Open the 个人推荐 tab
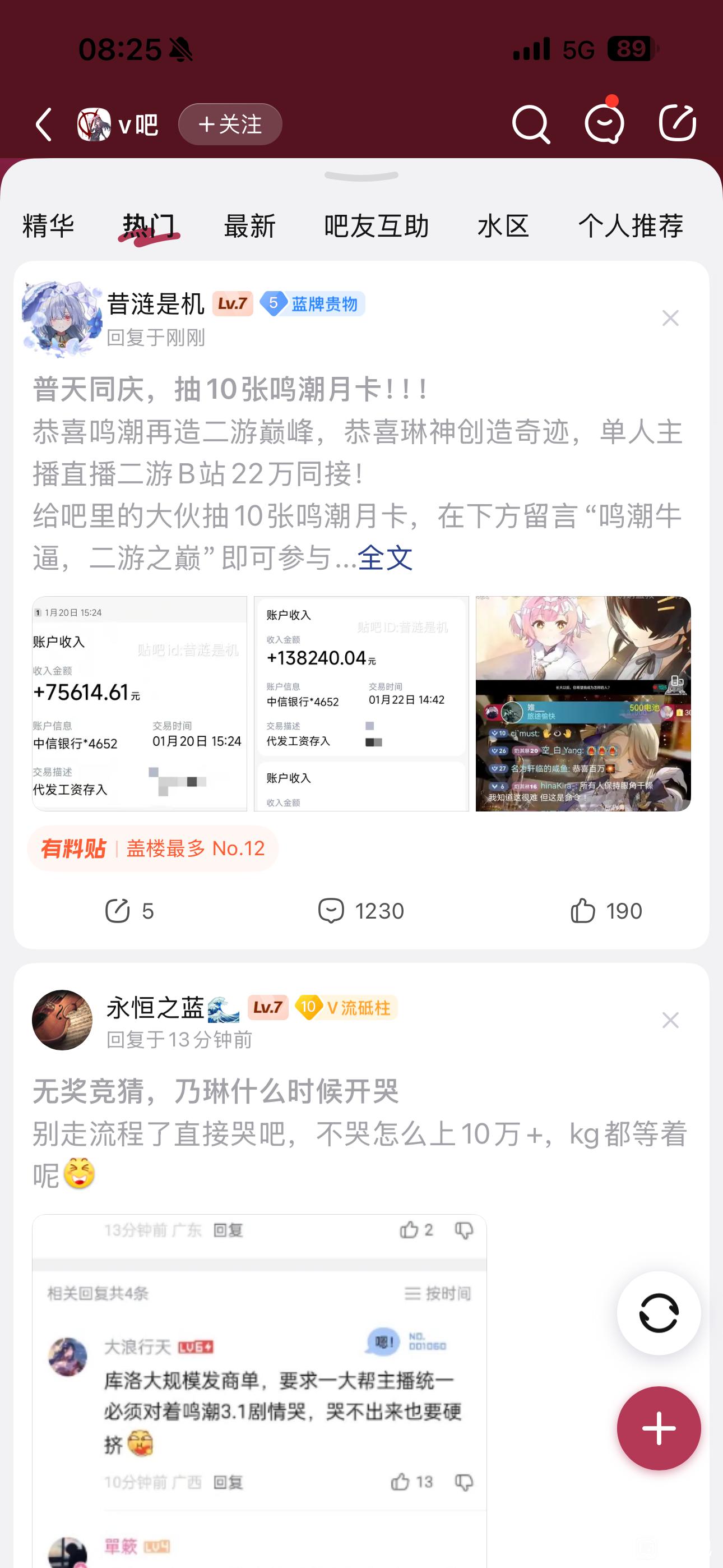Image resolution: width=723 pixels, height=1568 pixels. pyautogui.click(x=631, y=227)
